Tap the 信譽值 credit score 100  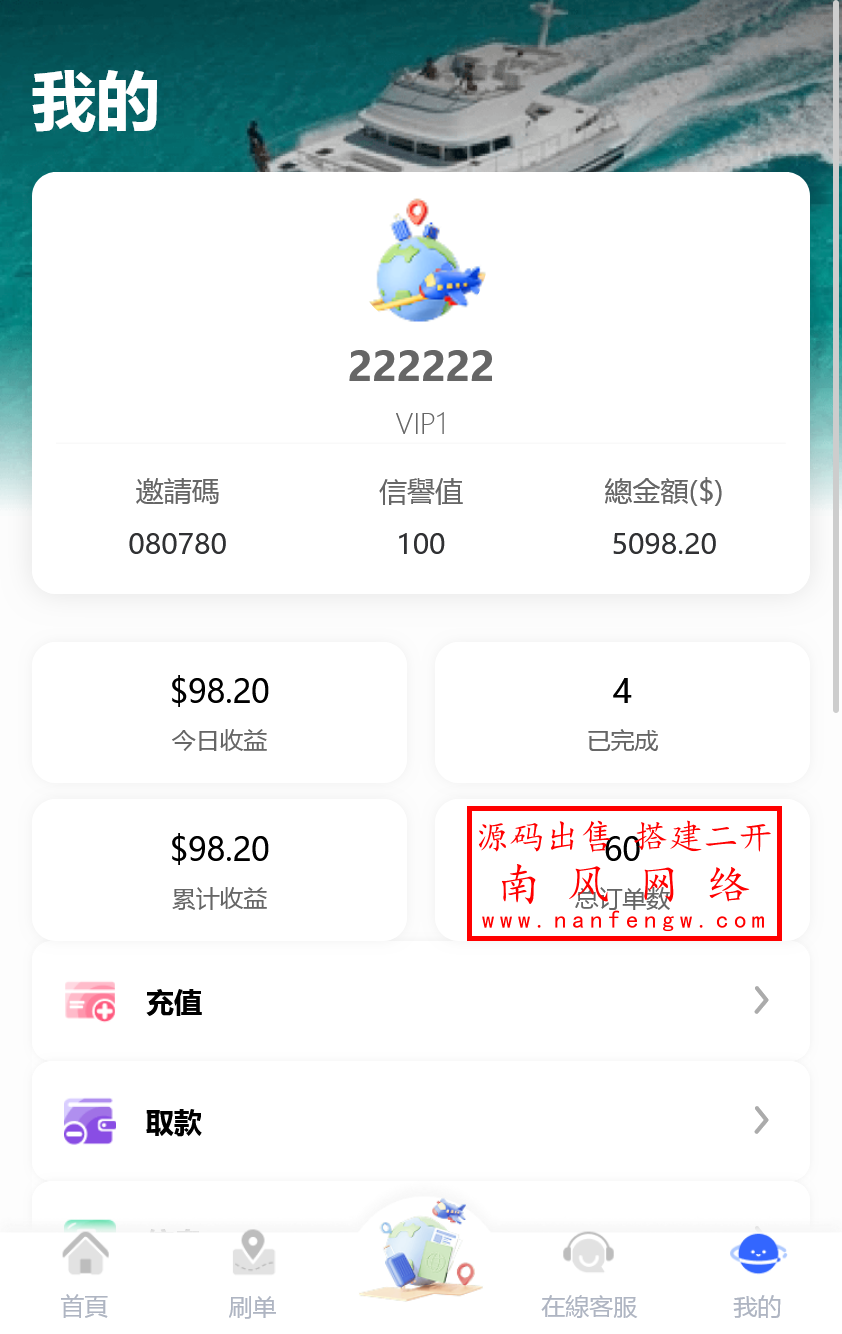421,543
